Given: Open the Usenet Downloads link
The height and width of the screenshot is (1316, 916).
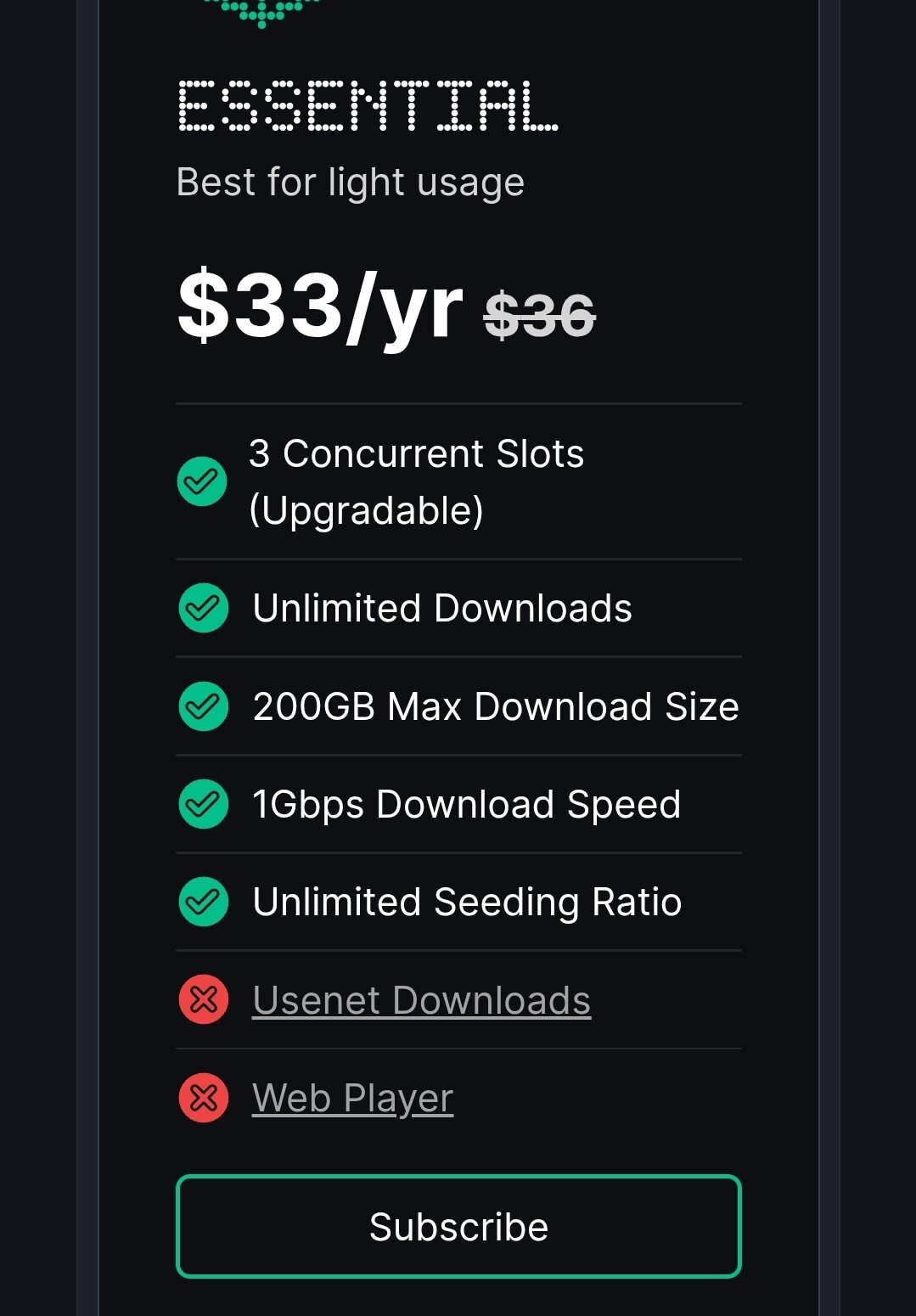Looking at the screenshot, I should point(421,1000).
